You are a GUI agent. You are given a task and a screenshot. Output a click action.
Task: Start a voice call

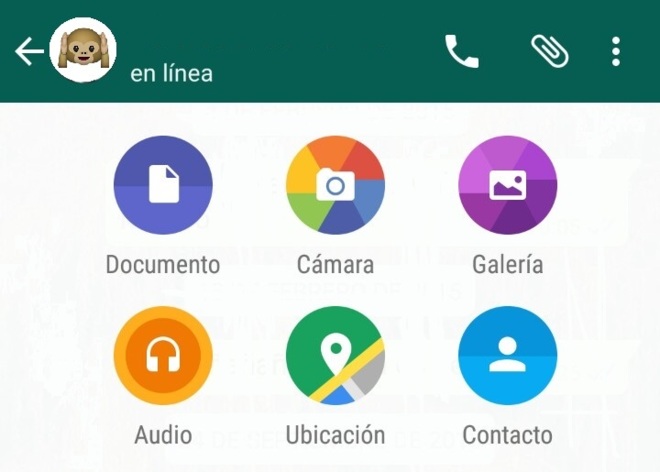pyautogui.click(x=462, y=52)
